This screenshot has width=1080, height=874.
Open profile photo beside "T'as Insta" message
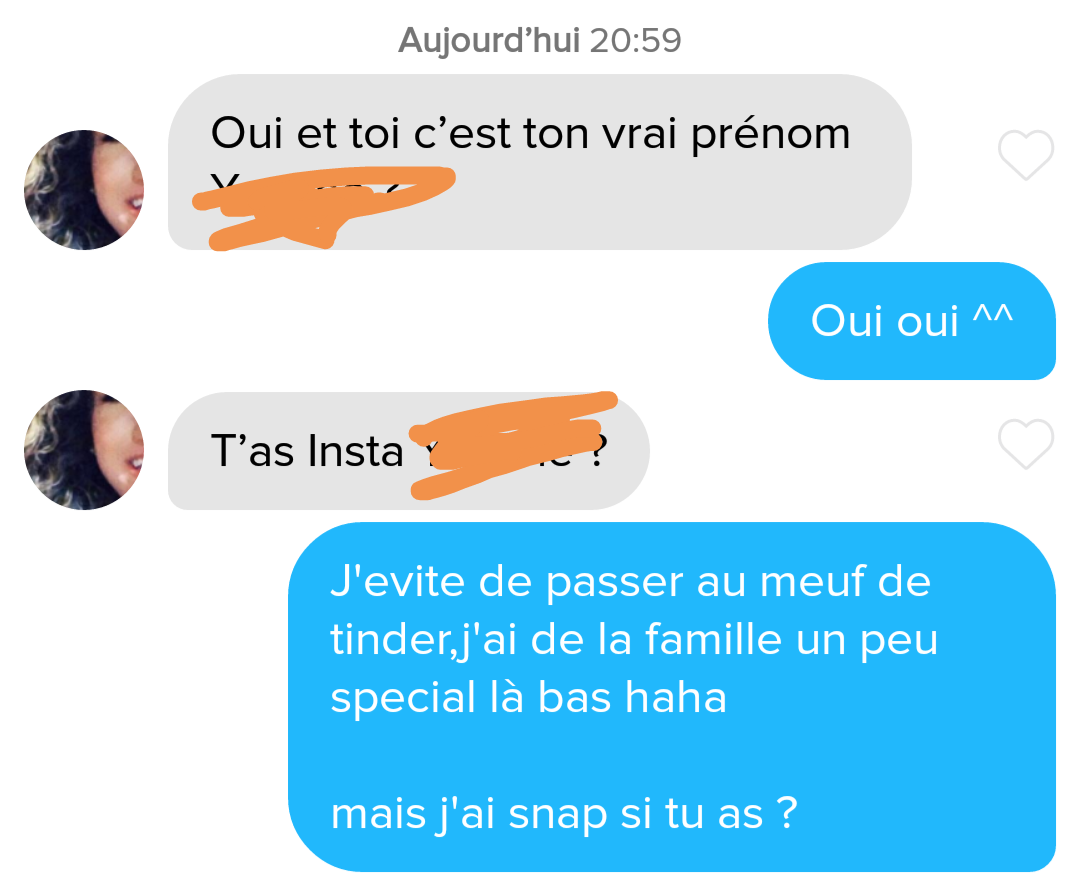(84, 450)
